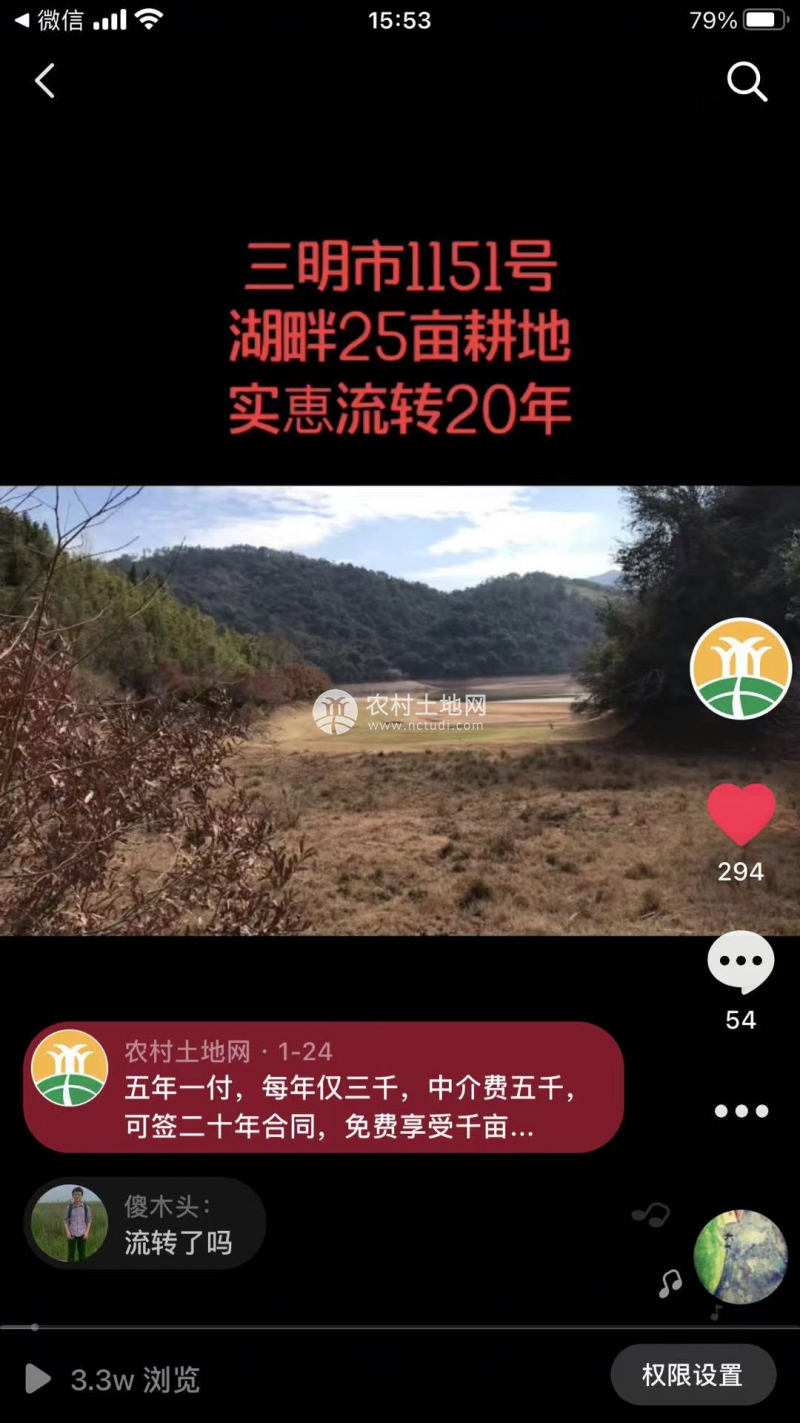Open the spinning music disc
The image size is (800, 1423).
740,1257
